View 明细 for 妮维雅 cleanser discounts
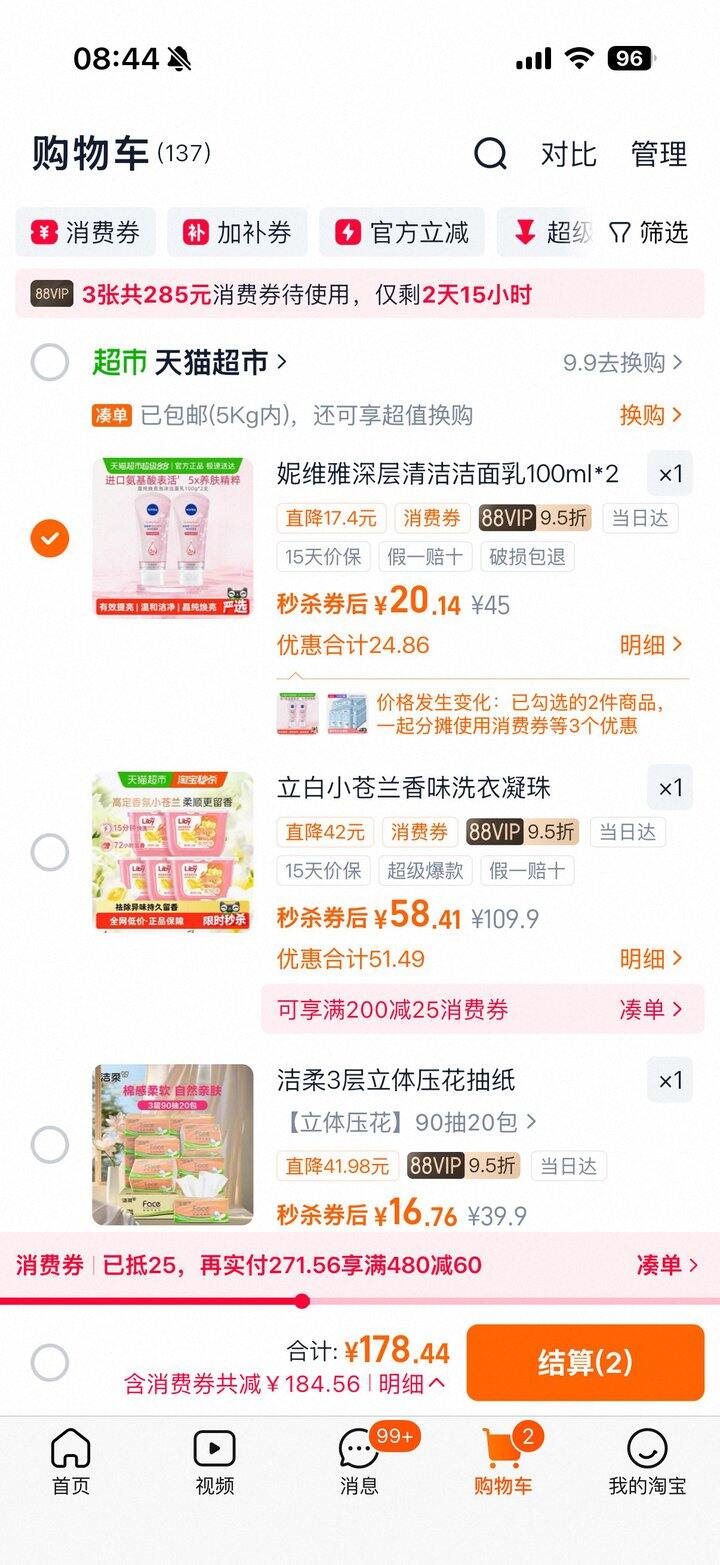720x1565 pixels. [651, 645]
